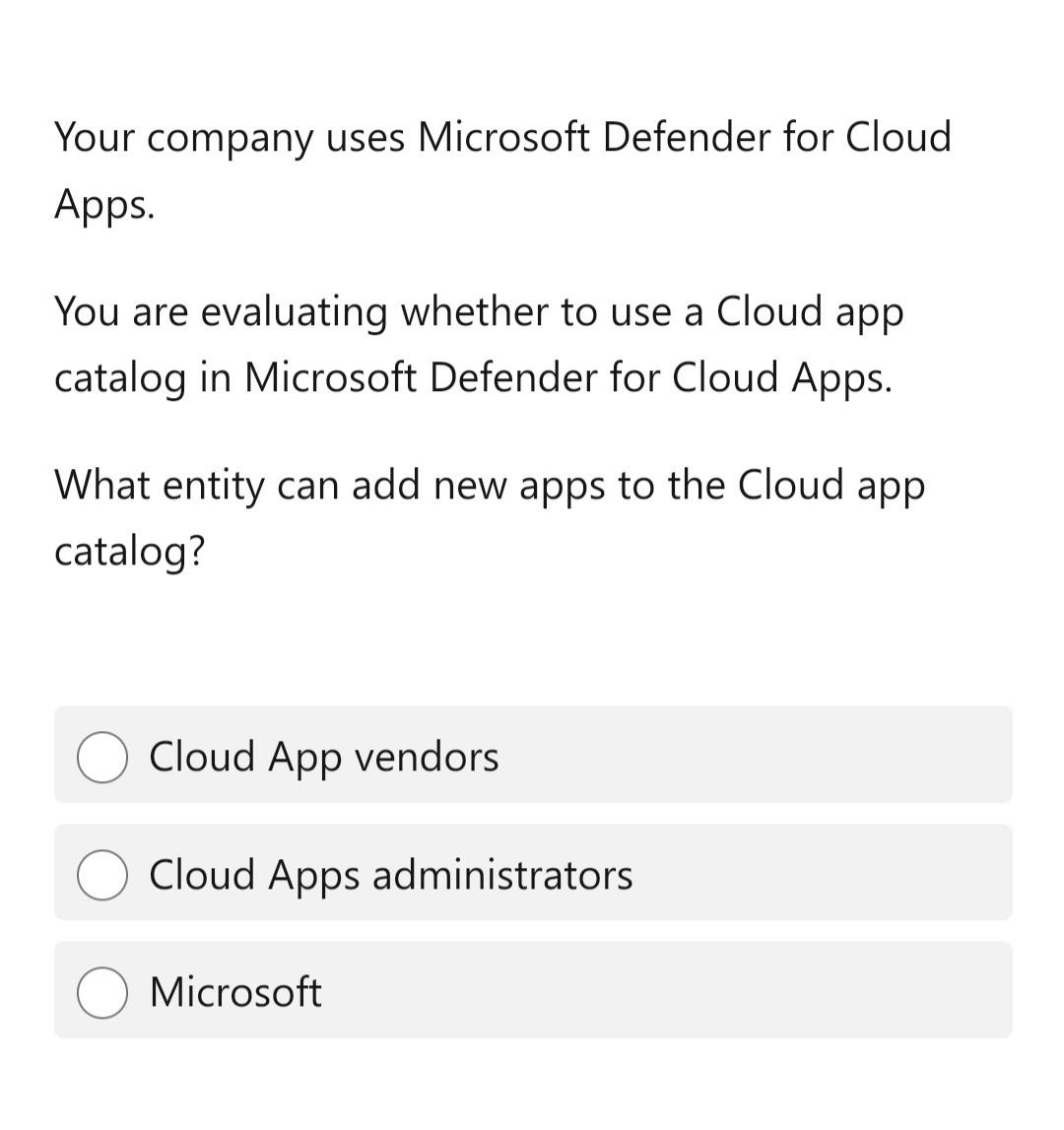The image size is (1064, 1130).
Task: Select the circle beside Cloud Apps administrators
Action: coord(101,874)
